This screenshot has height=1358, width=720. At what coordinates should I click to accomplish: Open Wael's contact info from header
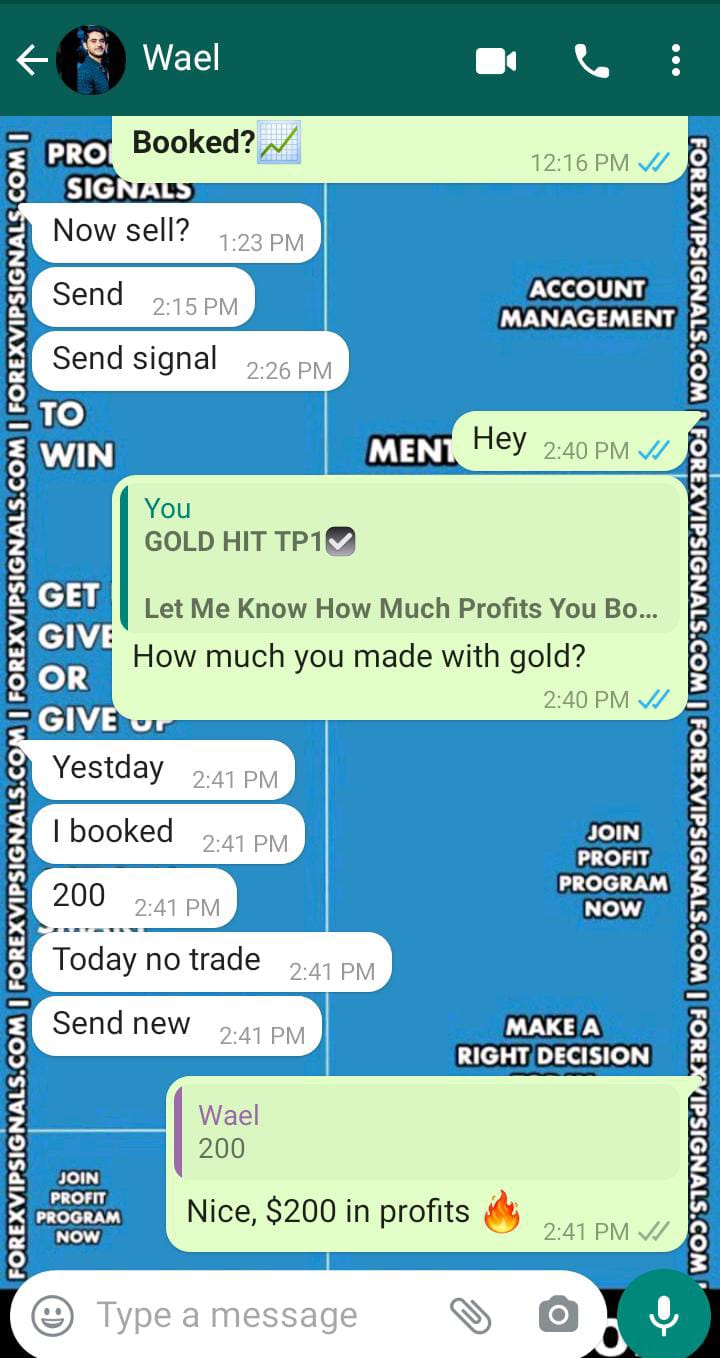[182, 59]
